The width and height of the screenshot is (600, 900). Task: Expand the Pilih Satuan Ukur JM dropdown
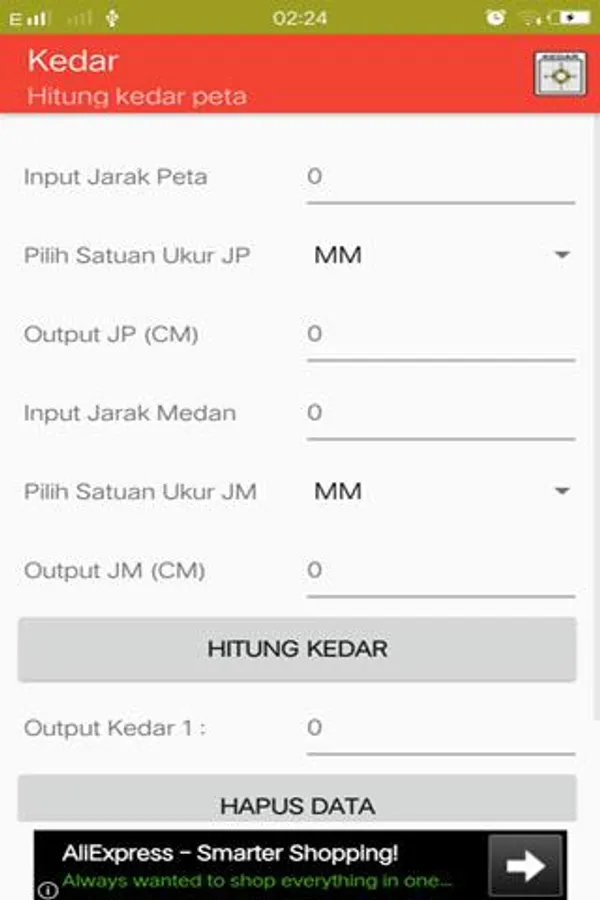pyautogui.click(x=440, y=491)
